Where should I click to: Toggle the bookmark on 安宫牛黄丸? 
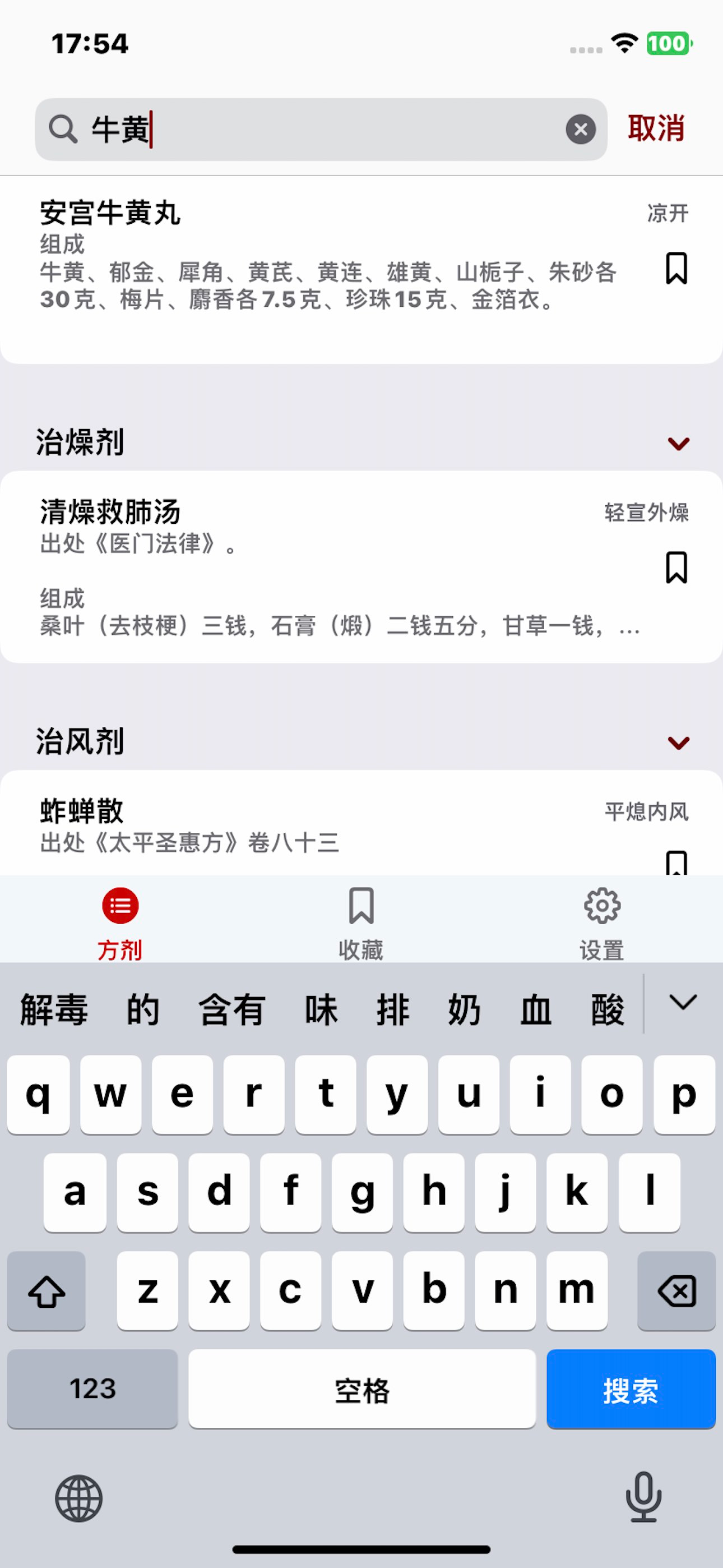tap(676, 270)
